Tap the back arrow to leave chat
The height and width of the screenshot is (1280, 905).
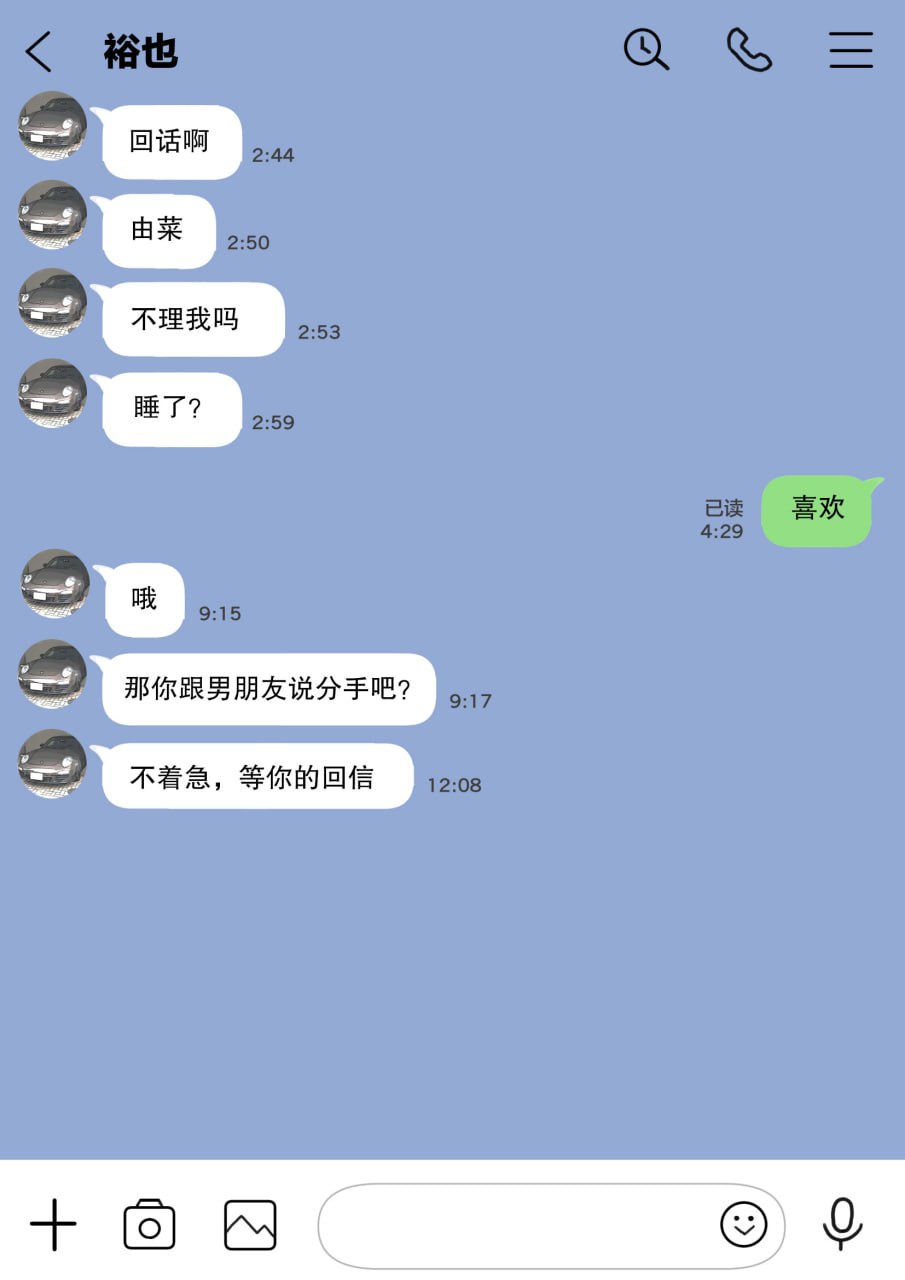point(38,50)
